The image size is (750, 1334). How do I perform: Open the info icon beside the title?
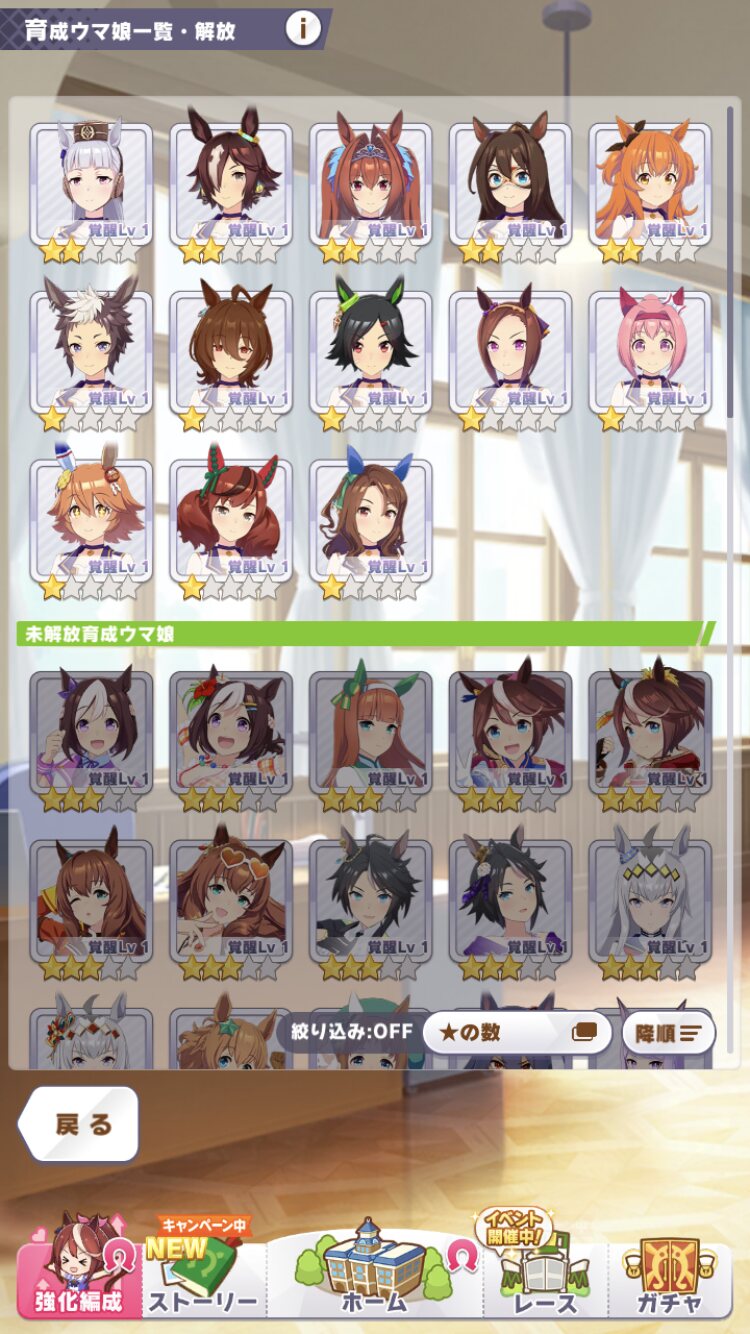pyautogui.click(x=303, y=29)
